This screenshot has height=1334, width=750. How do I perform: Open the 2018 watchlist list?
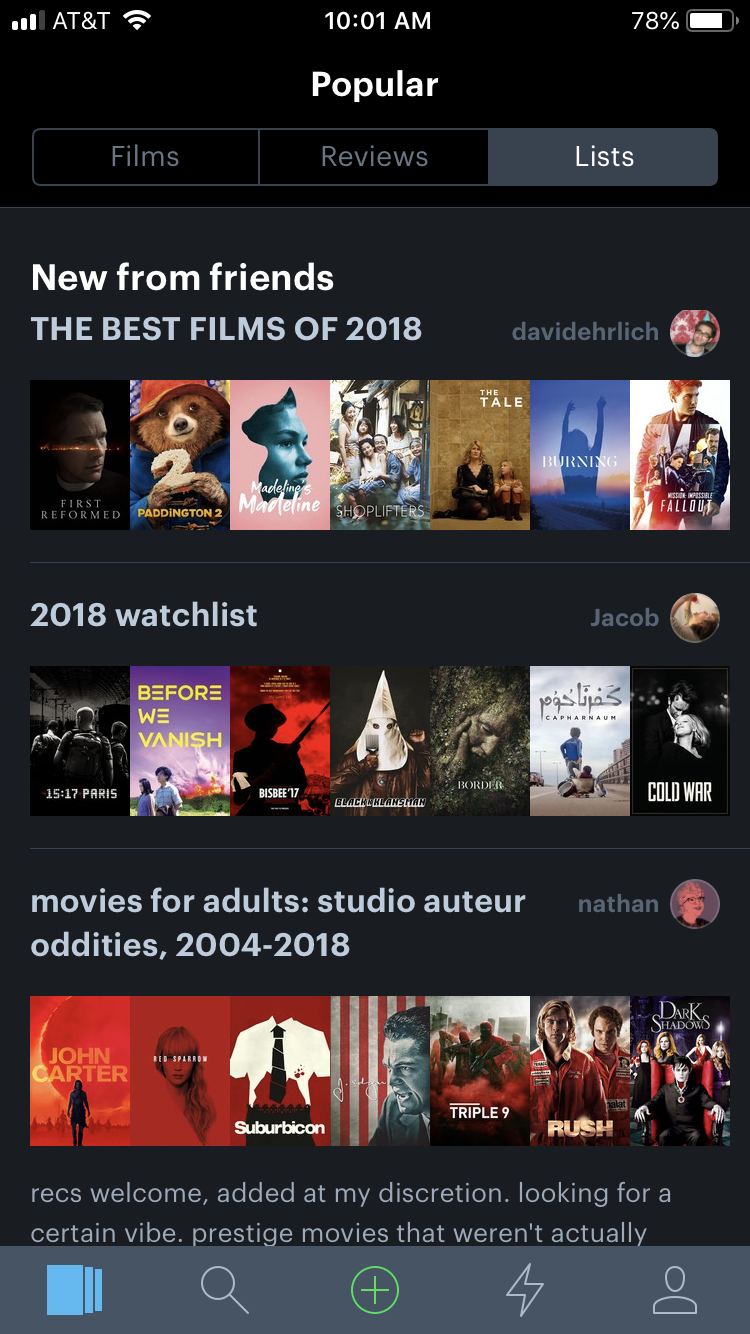tap(144, 615)
